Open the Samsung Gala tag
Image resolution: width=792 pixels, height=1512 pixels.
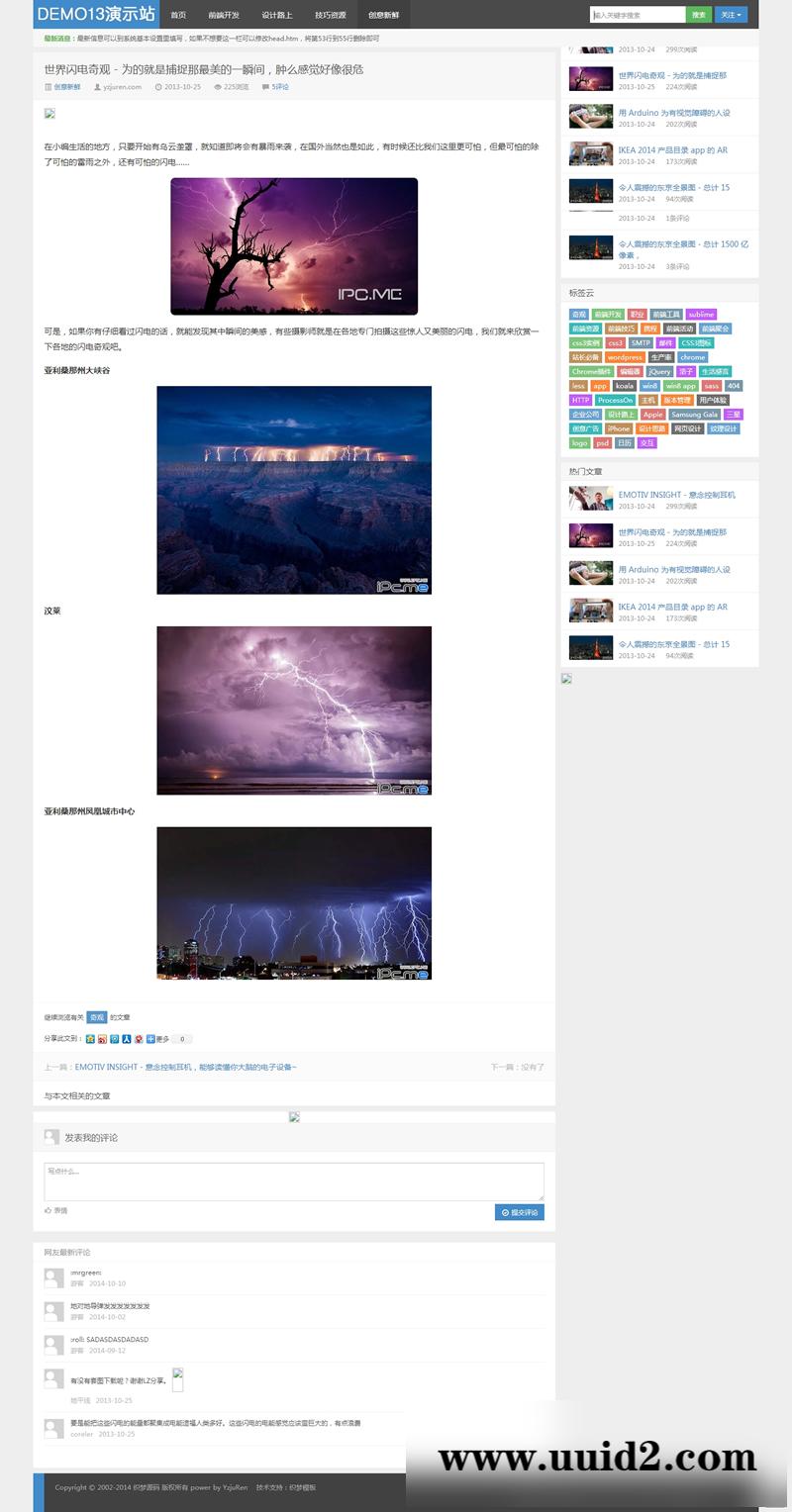[x=694, y=415]
